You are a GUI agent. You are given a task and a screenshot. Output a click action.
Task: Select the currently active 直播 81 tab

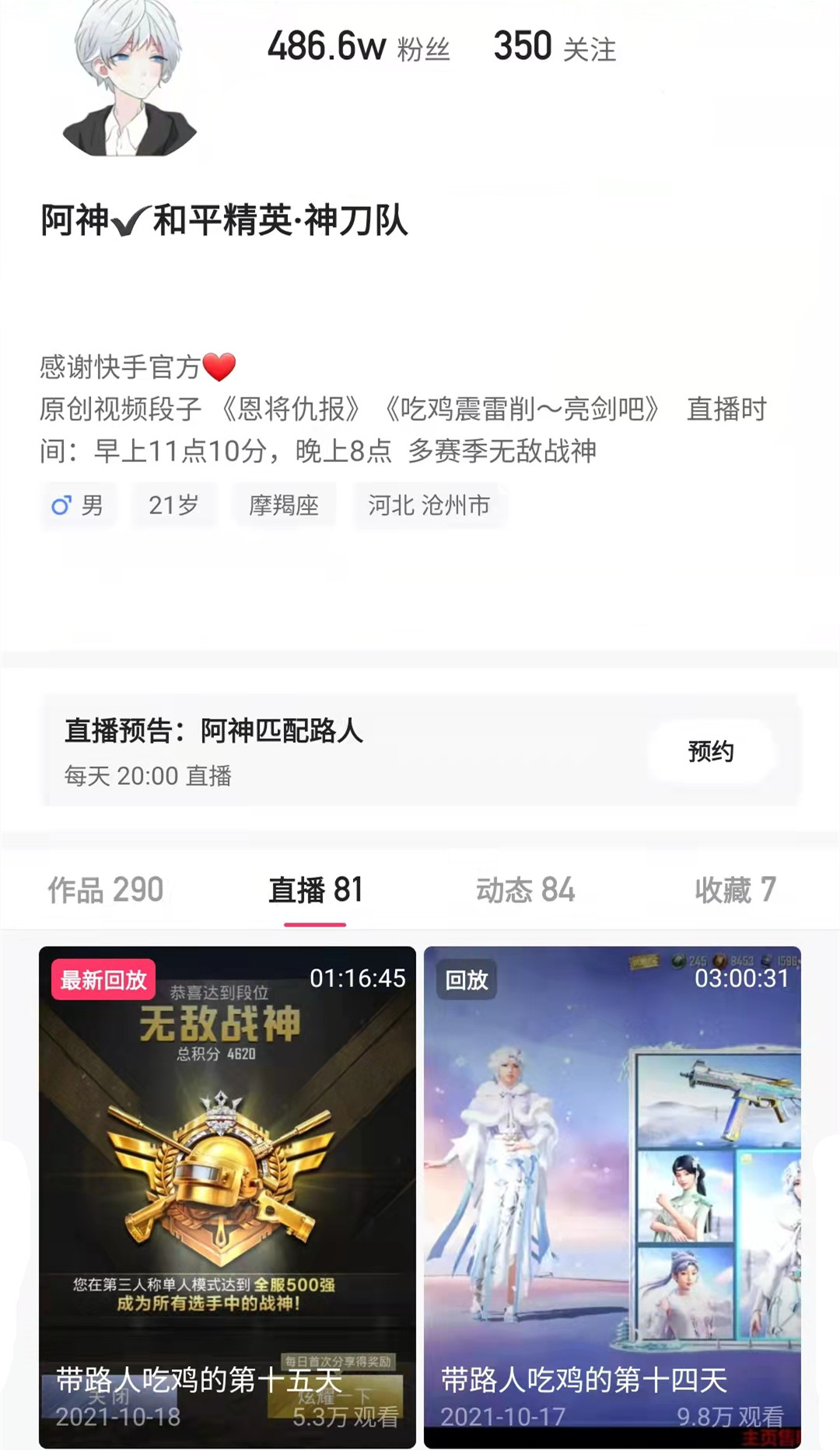tap(317, 889)
